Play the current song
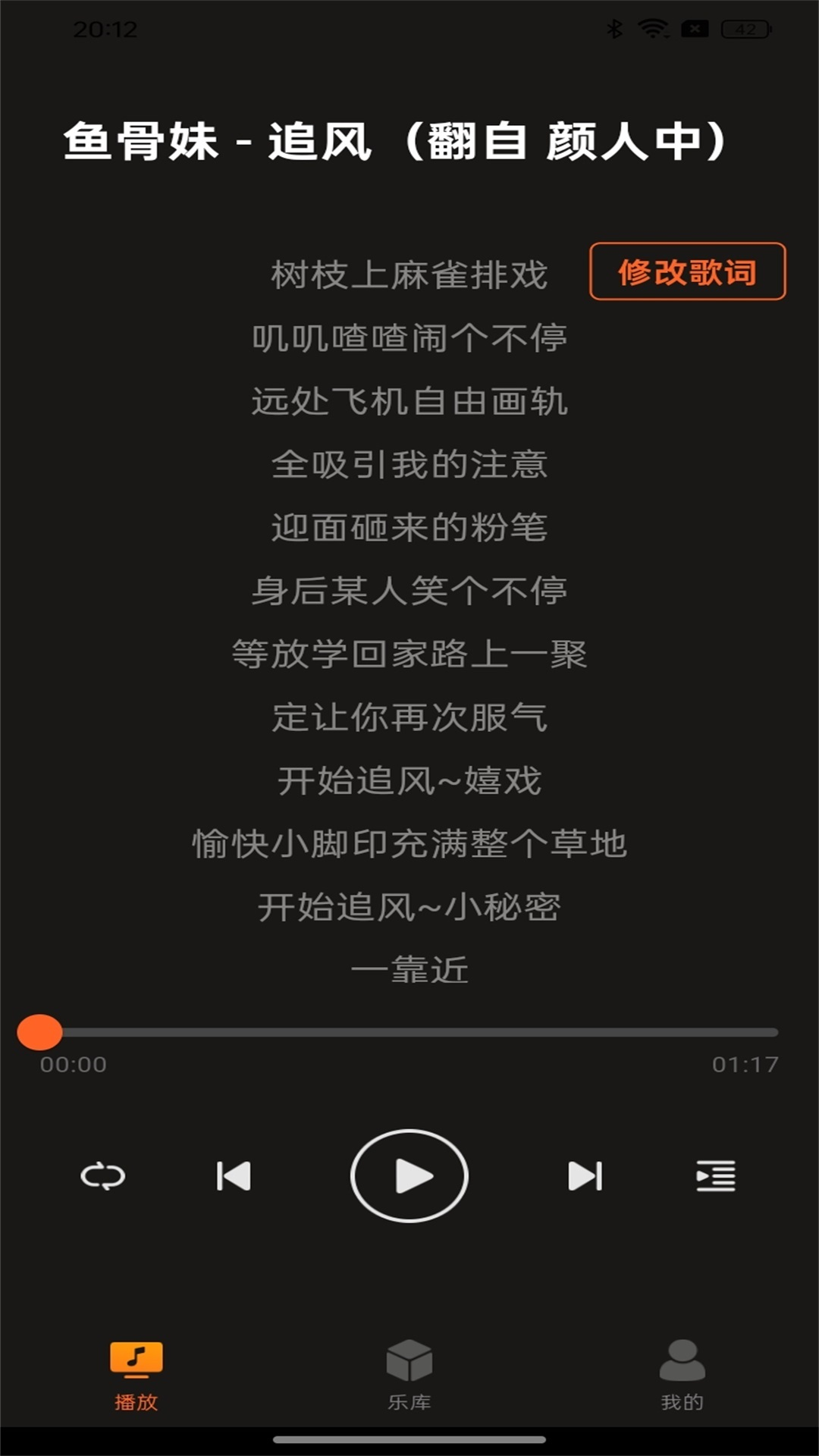819x1456 pixels. click(x=409, y=1177)
